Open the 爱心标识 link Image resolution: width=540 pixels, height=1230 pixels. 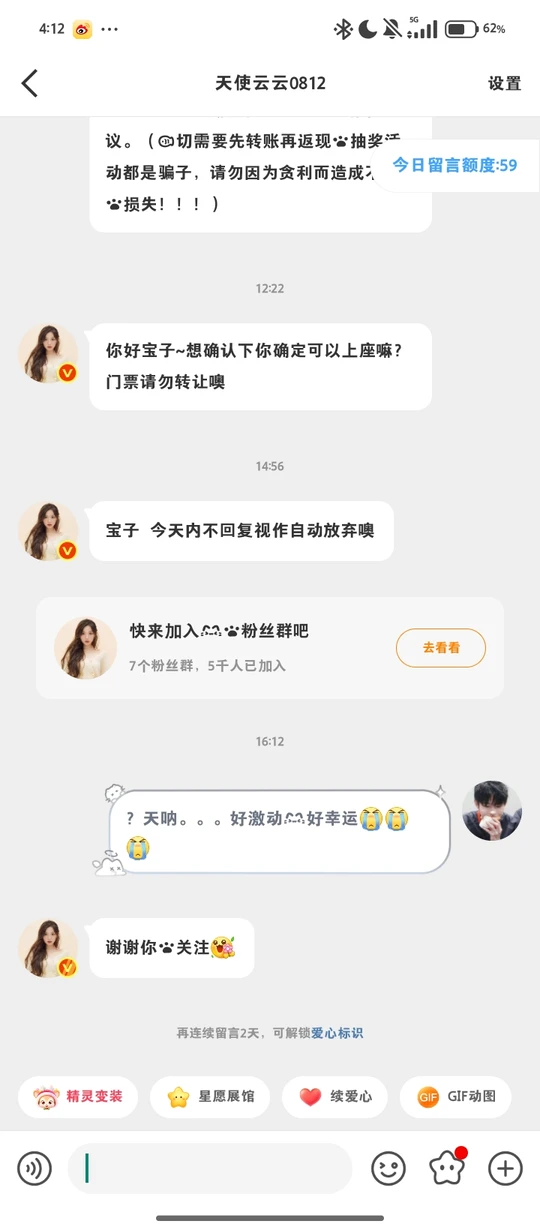[x=337, y=1033]
